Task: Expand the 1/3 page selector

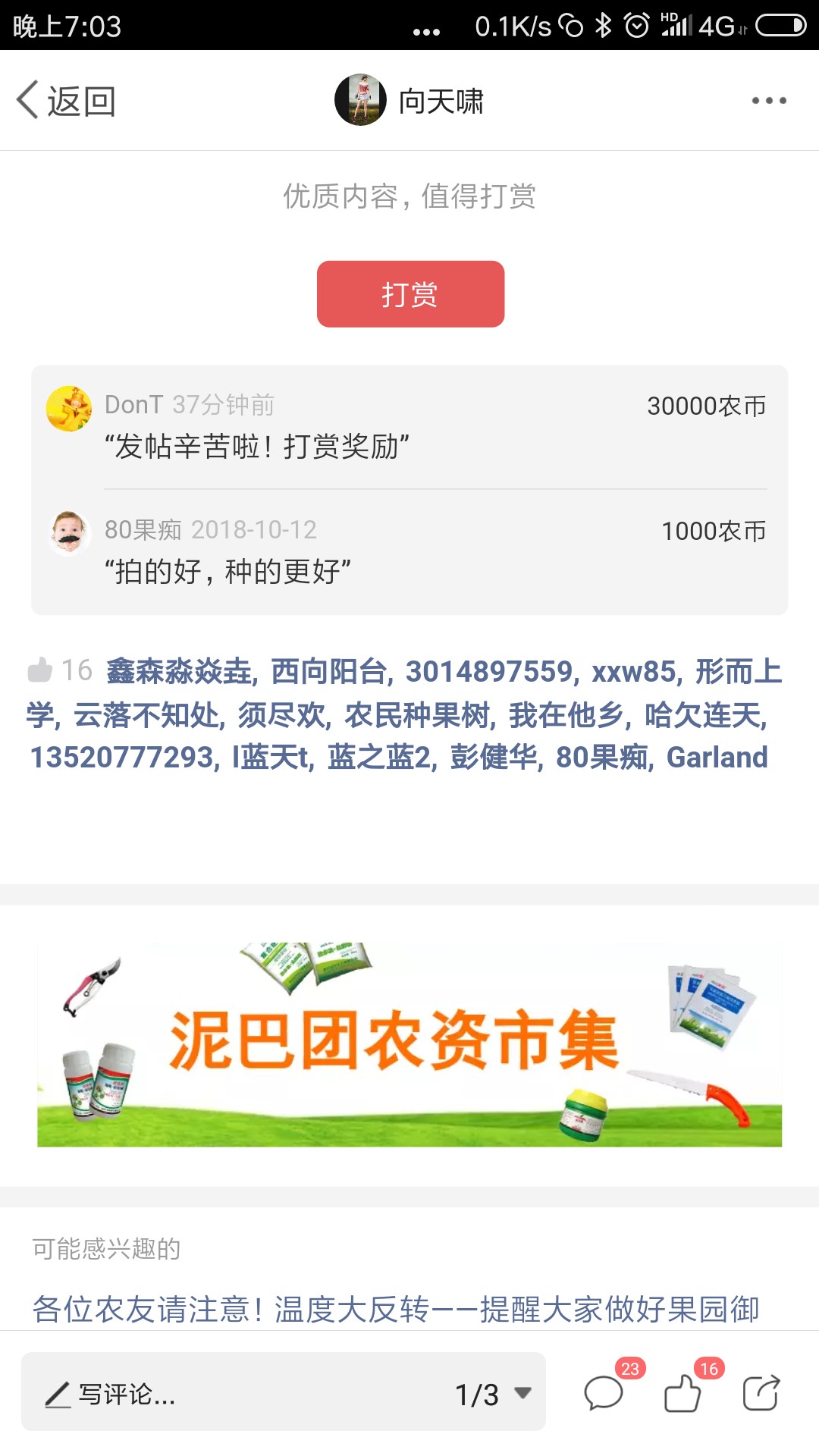Action: coord(493,1394)
